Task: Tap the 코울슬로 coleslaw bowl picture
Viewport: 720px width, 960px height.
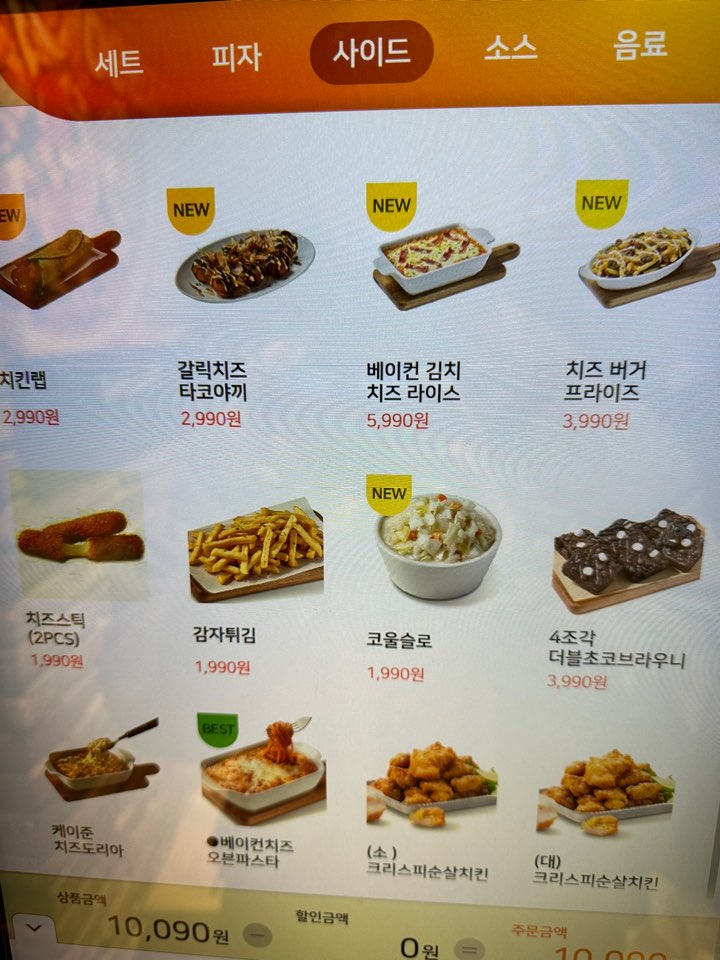Action: [x=430, y=550]
